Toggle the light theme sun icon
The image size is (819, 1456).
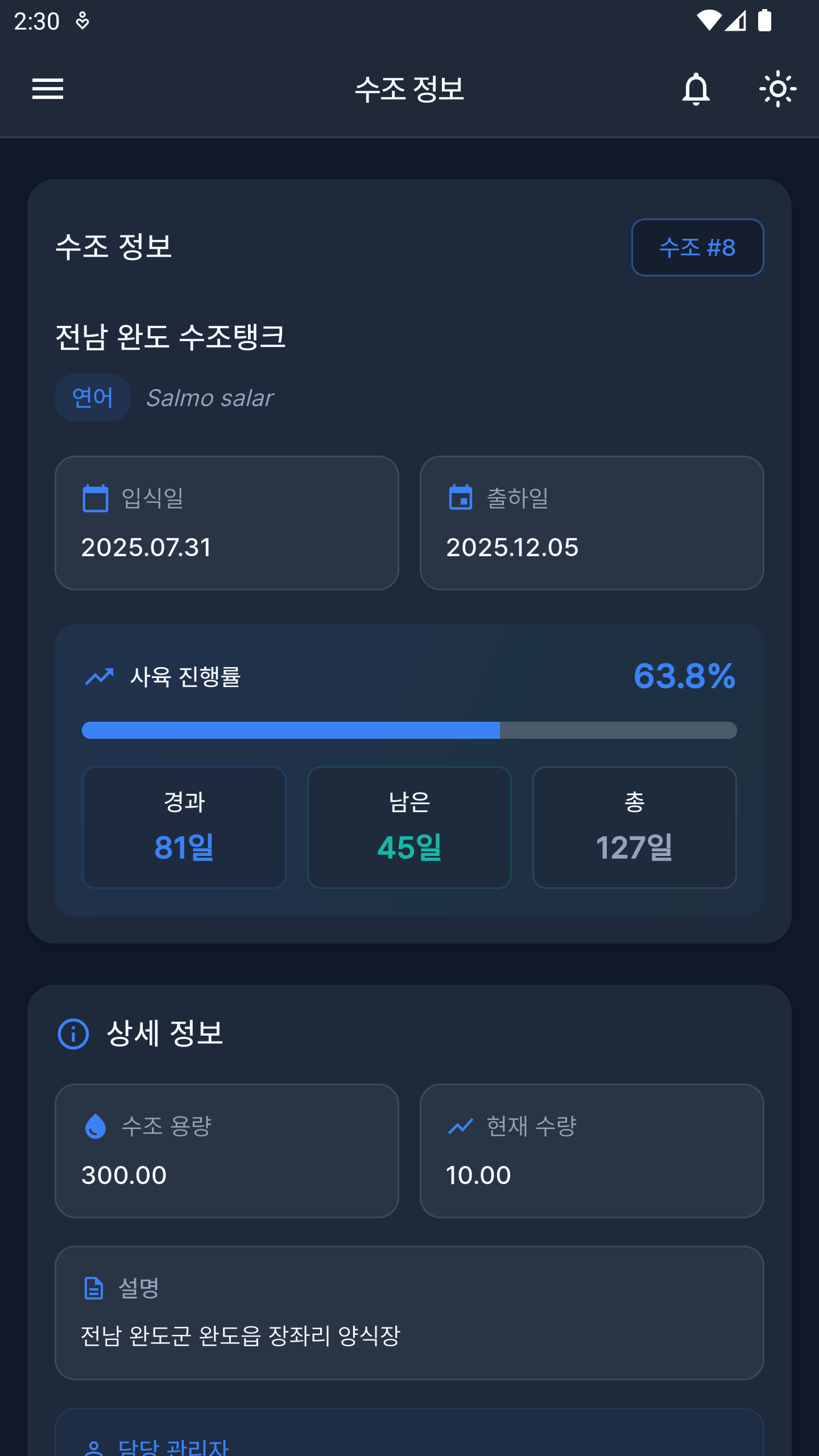(778, 89)
